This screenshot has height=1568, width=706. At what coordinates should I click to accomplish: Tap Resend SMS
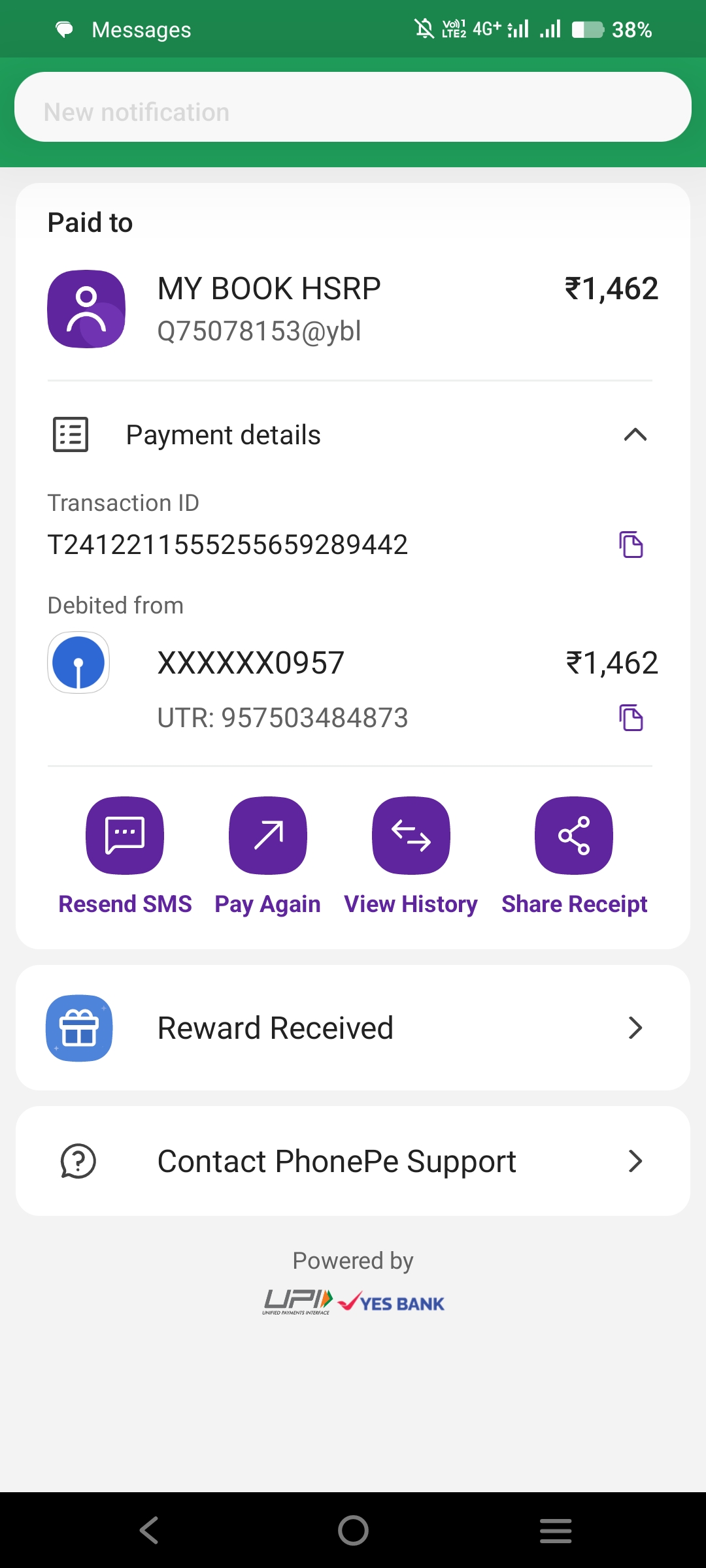click(125, 836)
